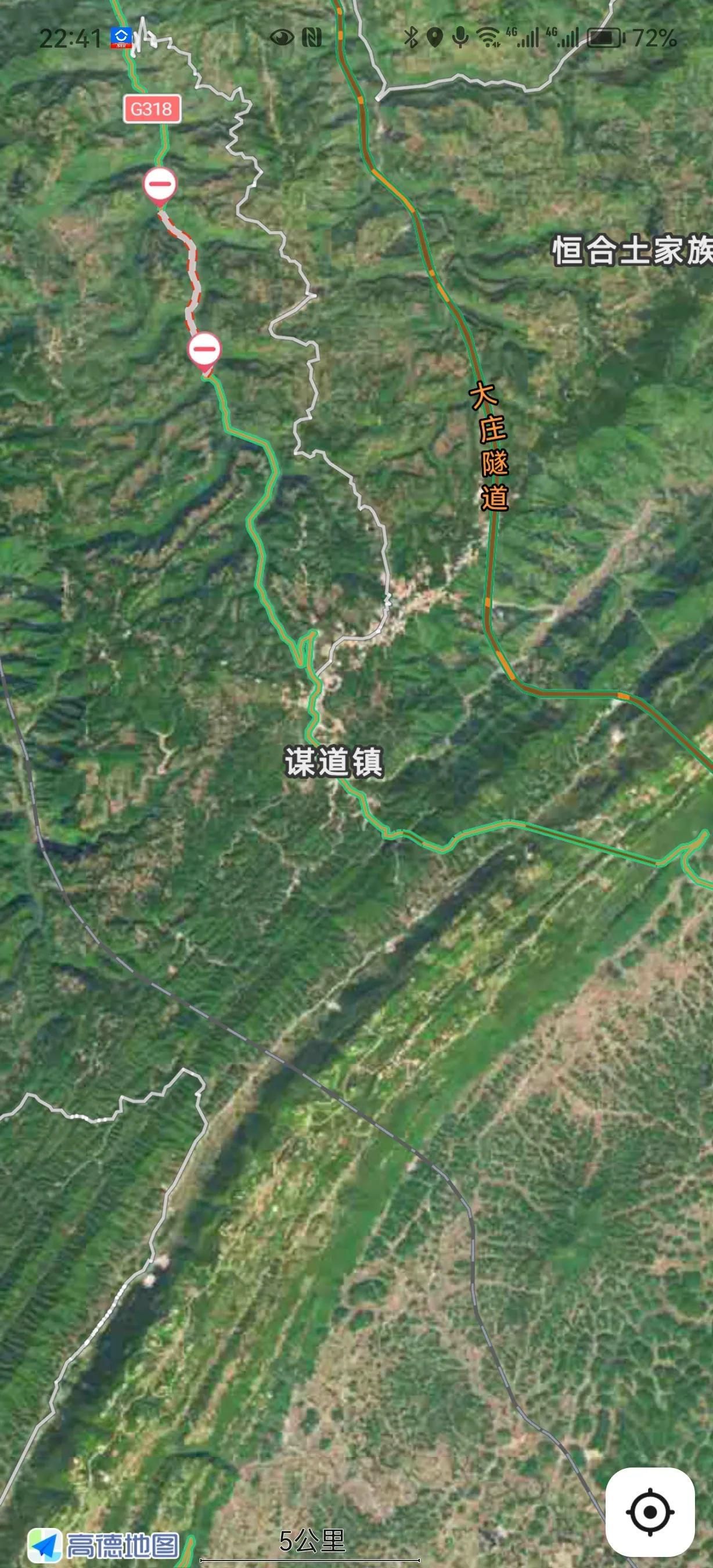Screen dimensions: 713x1568
Task: Open the road closure marker nearer 谋道镇
Action: click(204, 350)
